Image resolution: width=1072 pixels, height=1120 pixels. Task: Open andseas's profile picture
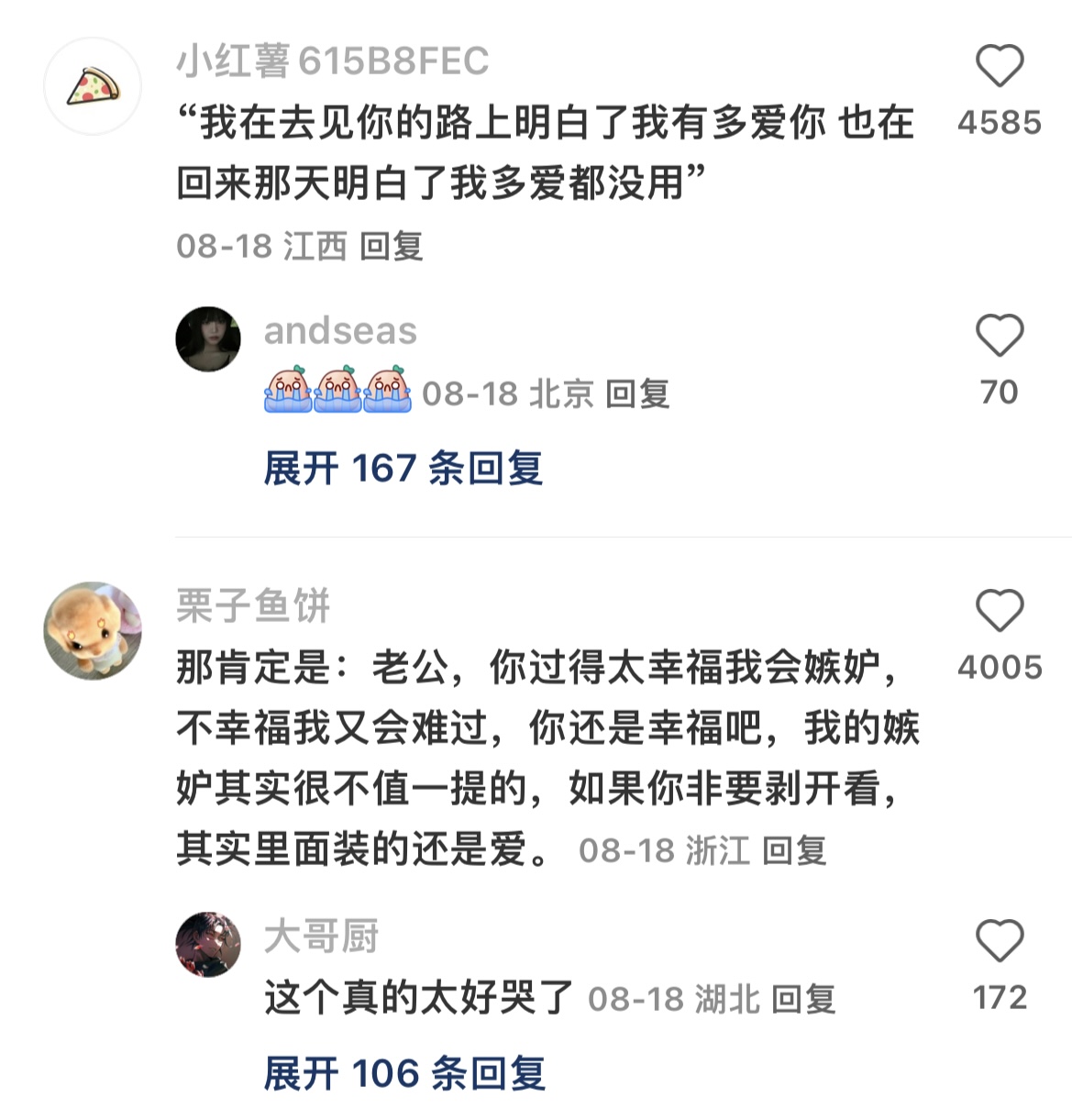208,339
